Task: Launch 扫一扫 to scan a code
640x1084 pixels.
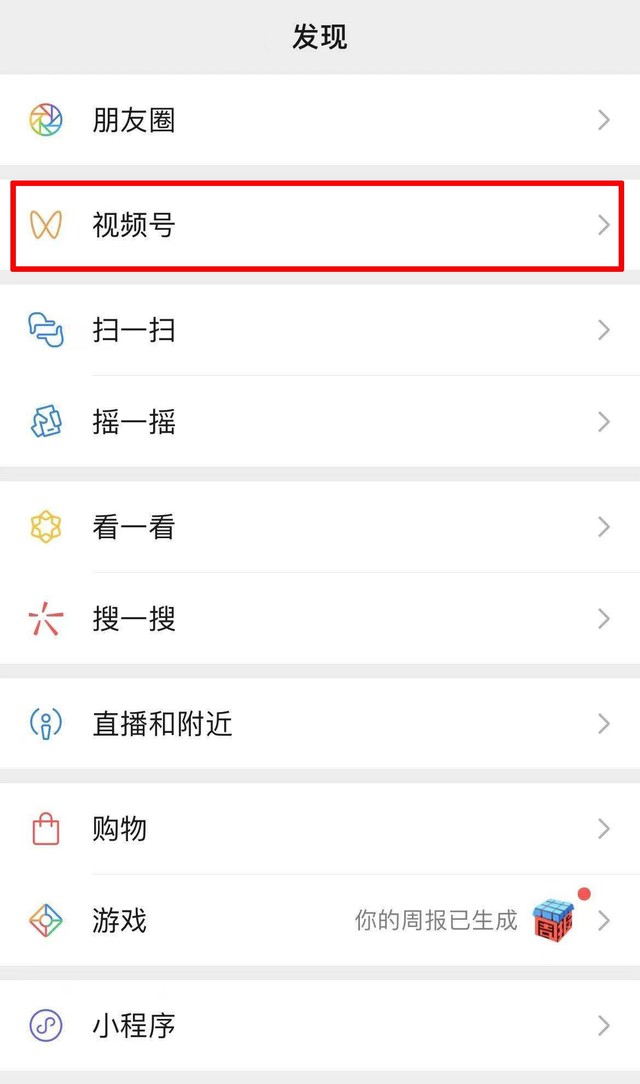Action: tap(320, 329)
